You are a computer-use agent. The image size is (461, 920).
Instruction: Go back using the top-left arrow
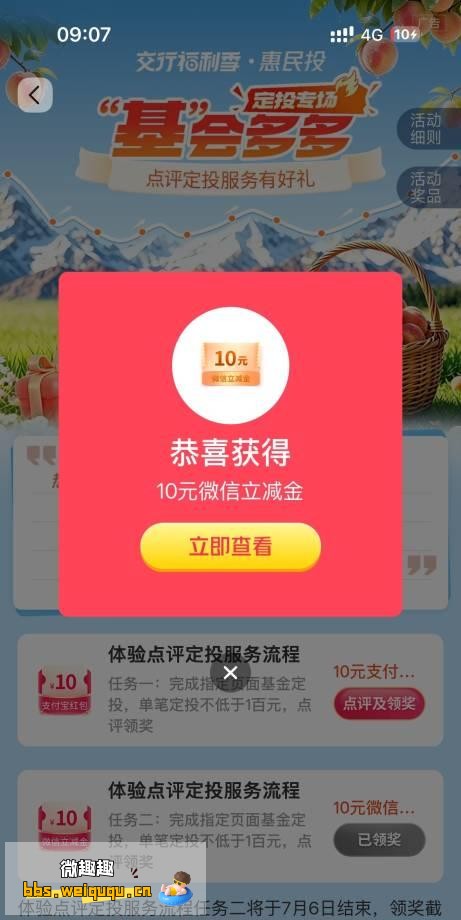[35, 95]
